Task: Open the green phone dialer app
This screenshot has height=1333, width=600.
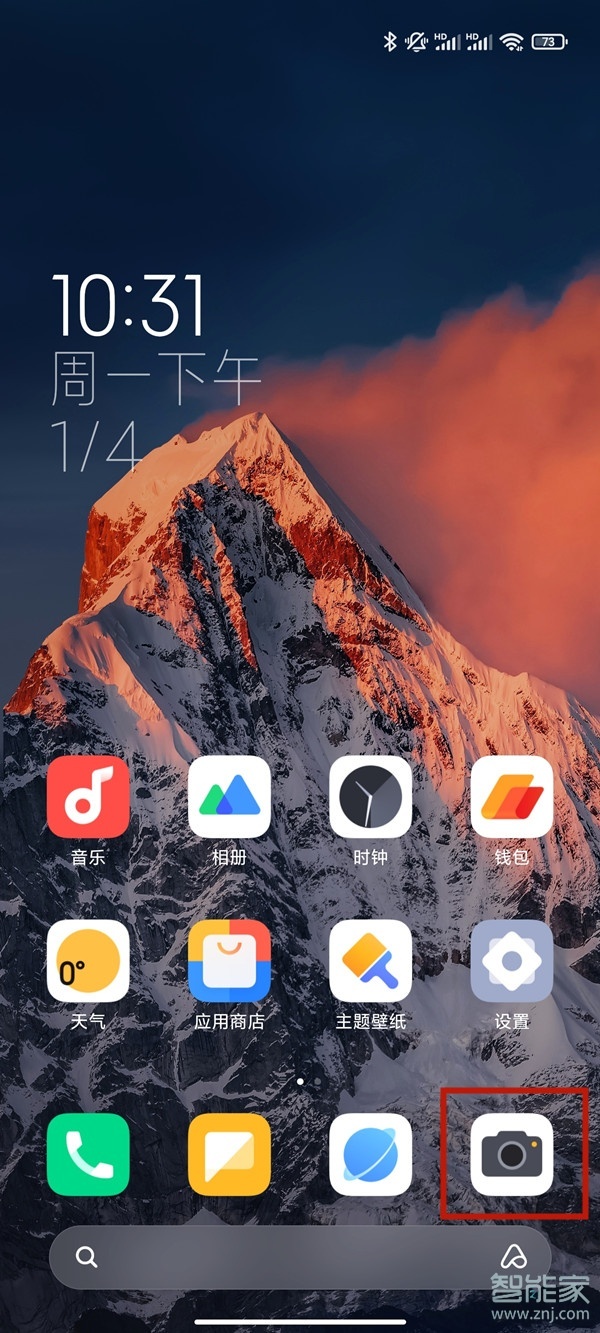Action: (88, 1153)
